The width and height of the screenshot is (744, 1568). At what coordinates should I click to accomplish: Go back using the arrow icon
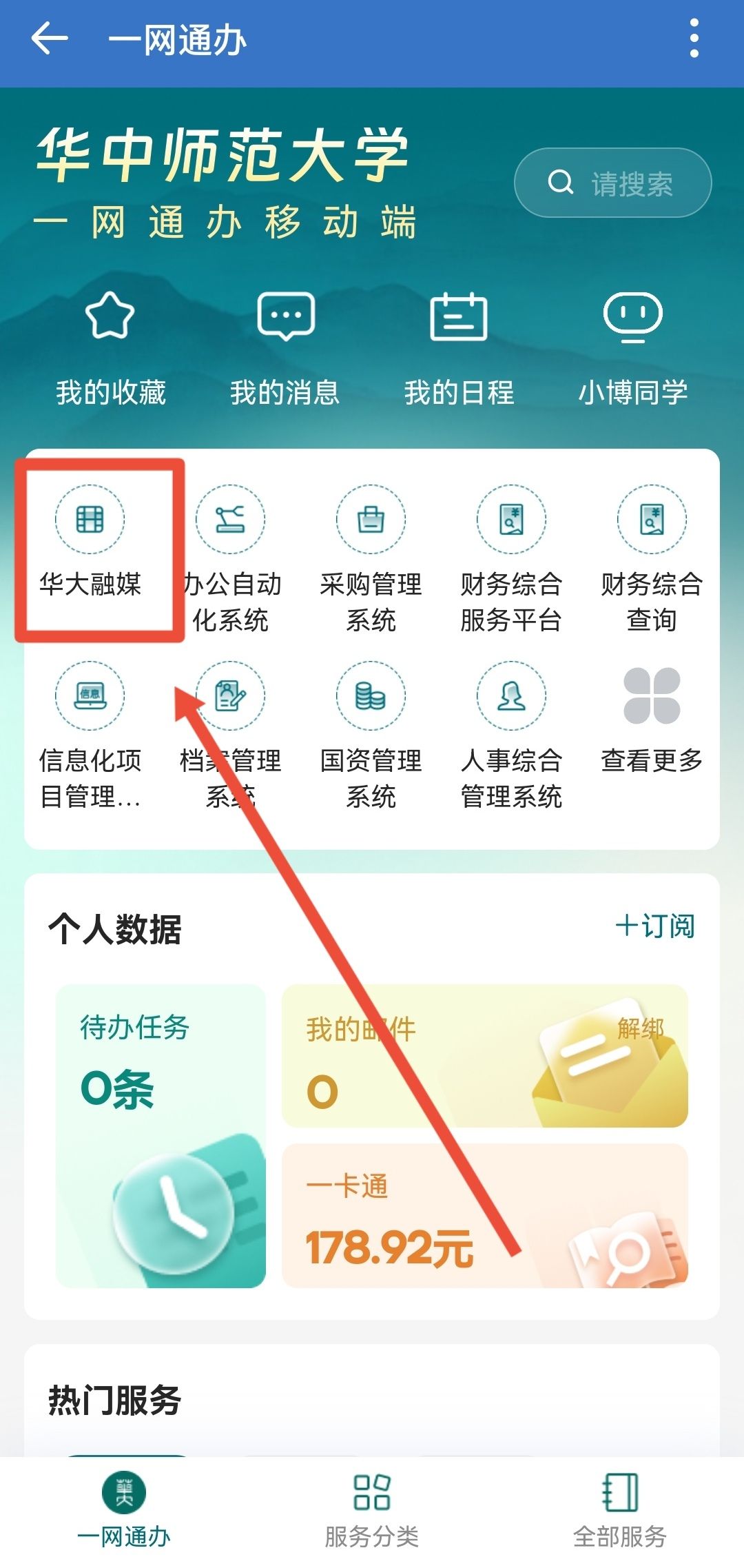coord(50,39)
